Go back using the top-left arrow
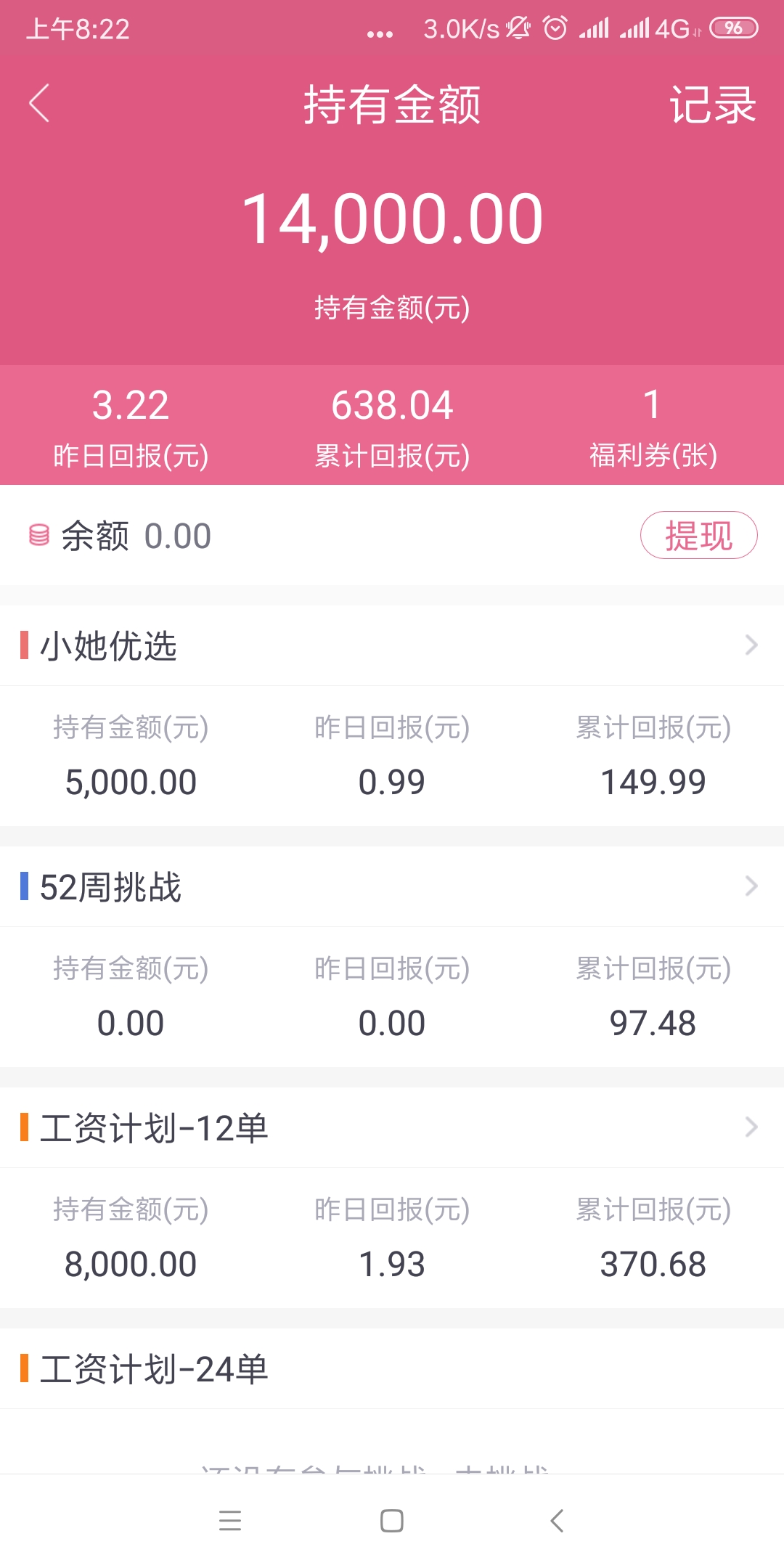 coord(39,104)
